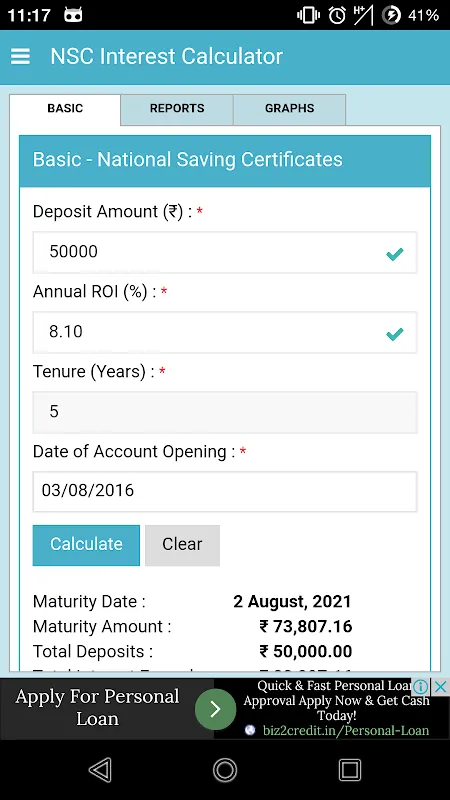Close the ad banner

pyautogui.click(x=440, y=687)
